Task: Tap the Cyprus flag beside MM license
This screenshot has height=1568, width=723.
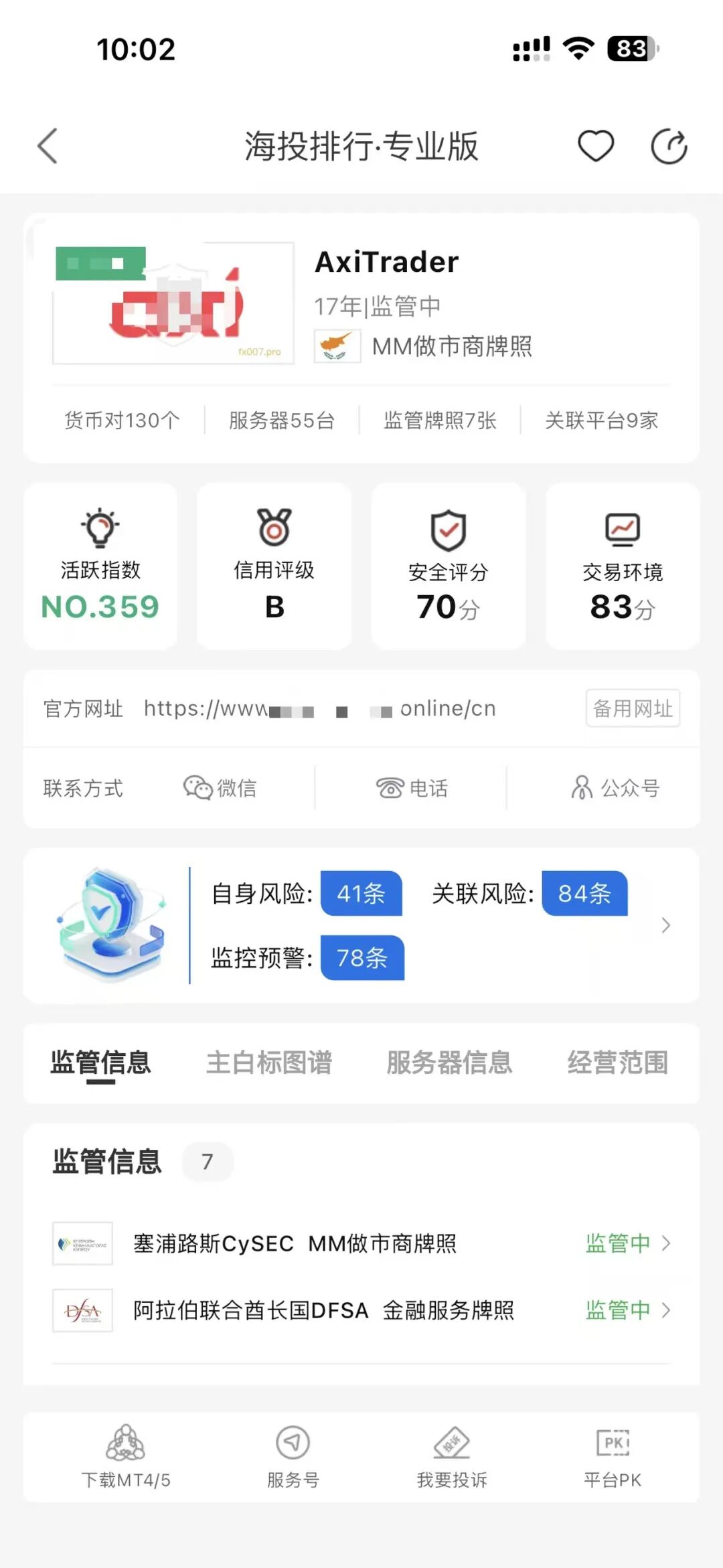Action: pos(337,347)
